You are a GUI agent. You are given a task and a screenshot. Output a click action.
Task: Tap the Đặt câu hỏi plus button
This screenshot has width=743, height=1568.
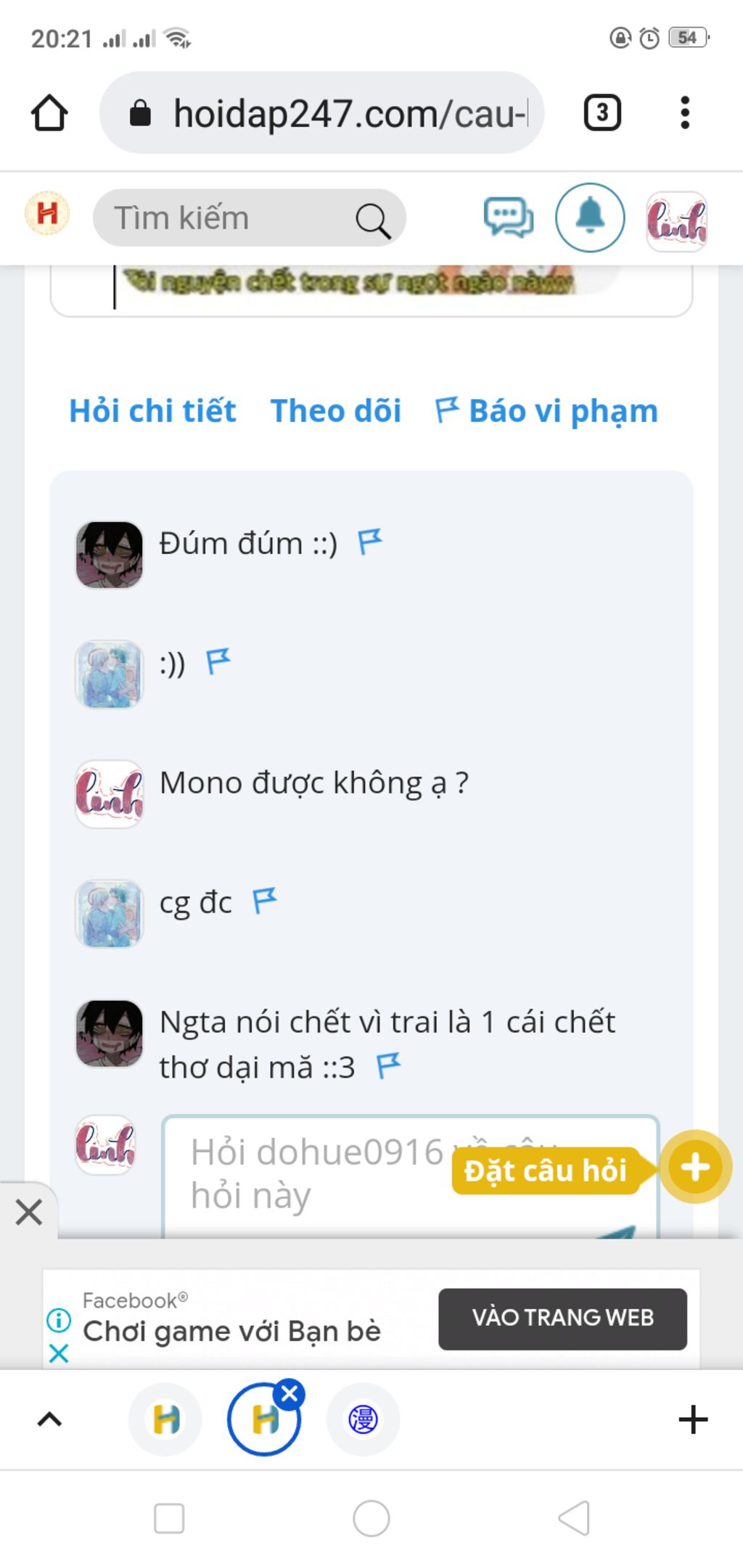pyautogui.click(x=694, y=1167)
